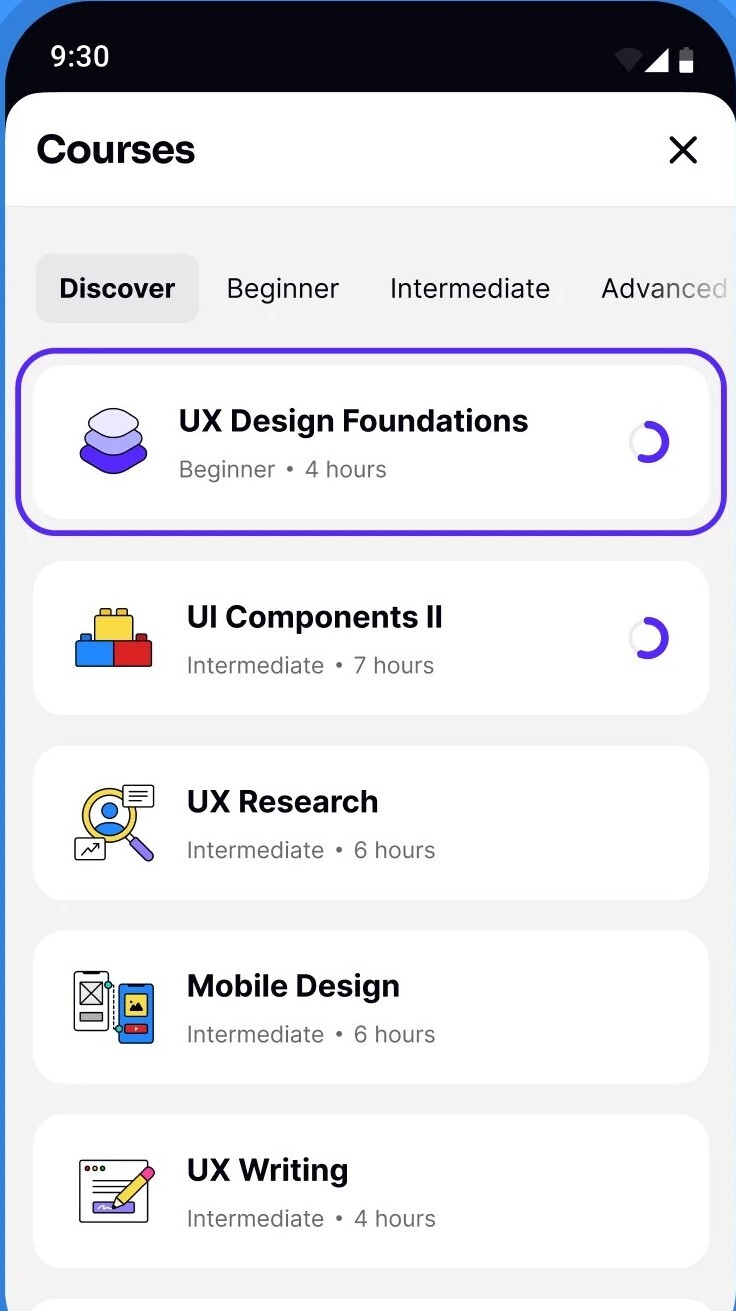Show the Advanced courses tab

(663, 289)
